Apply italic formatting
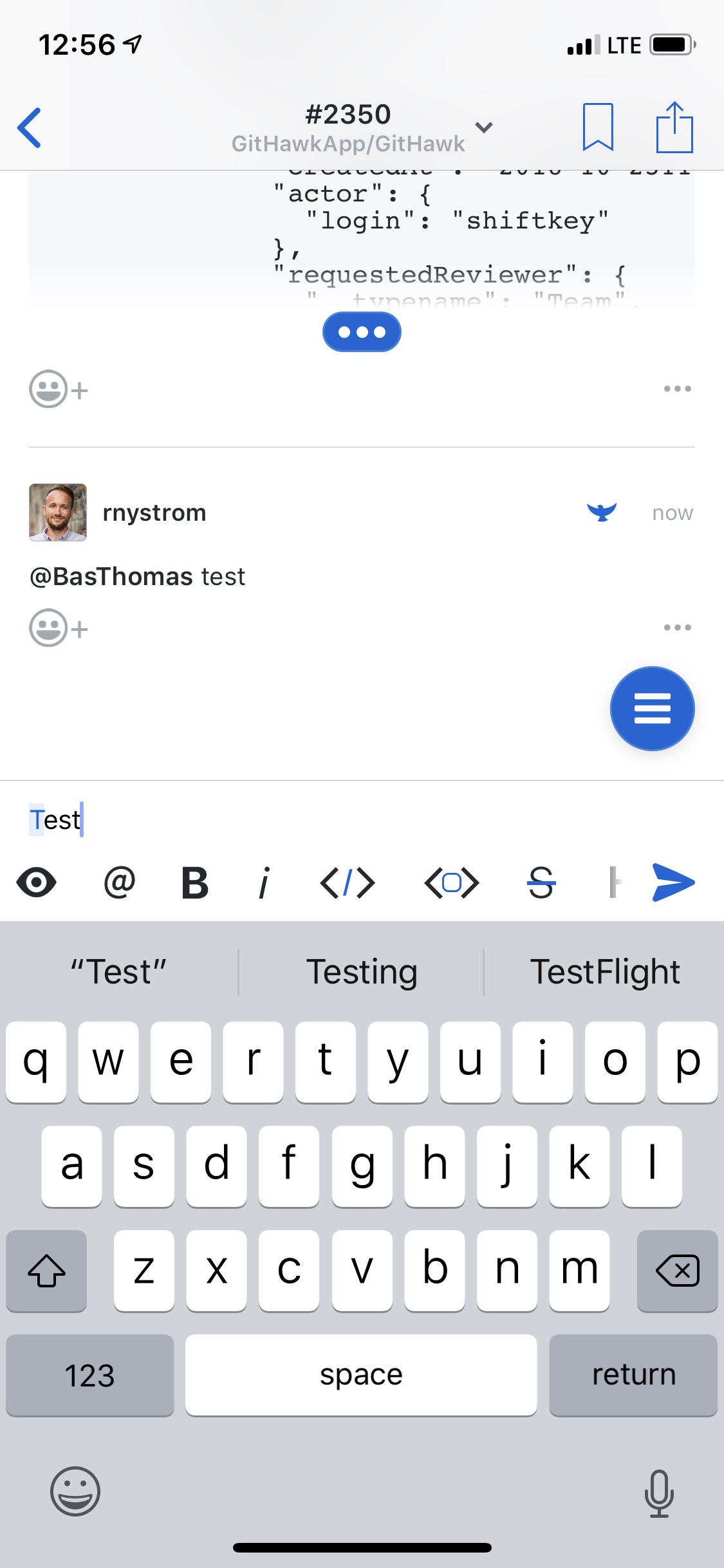Screen dimensions: 724x1568 pyautogui.click(x=264, y=882)
